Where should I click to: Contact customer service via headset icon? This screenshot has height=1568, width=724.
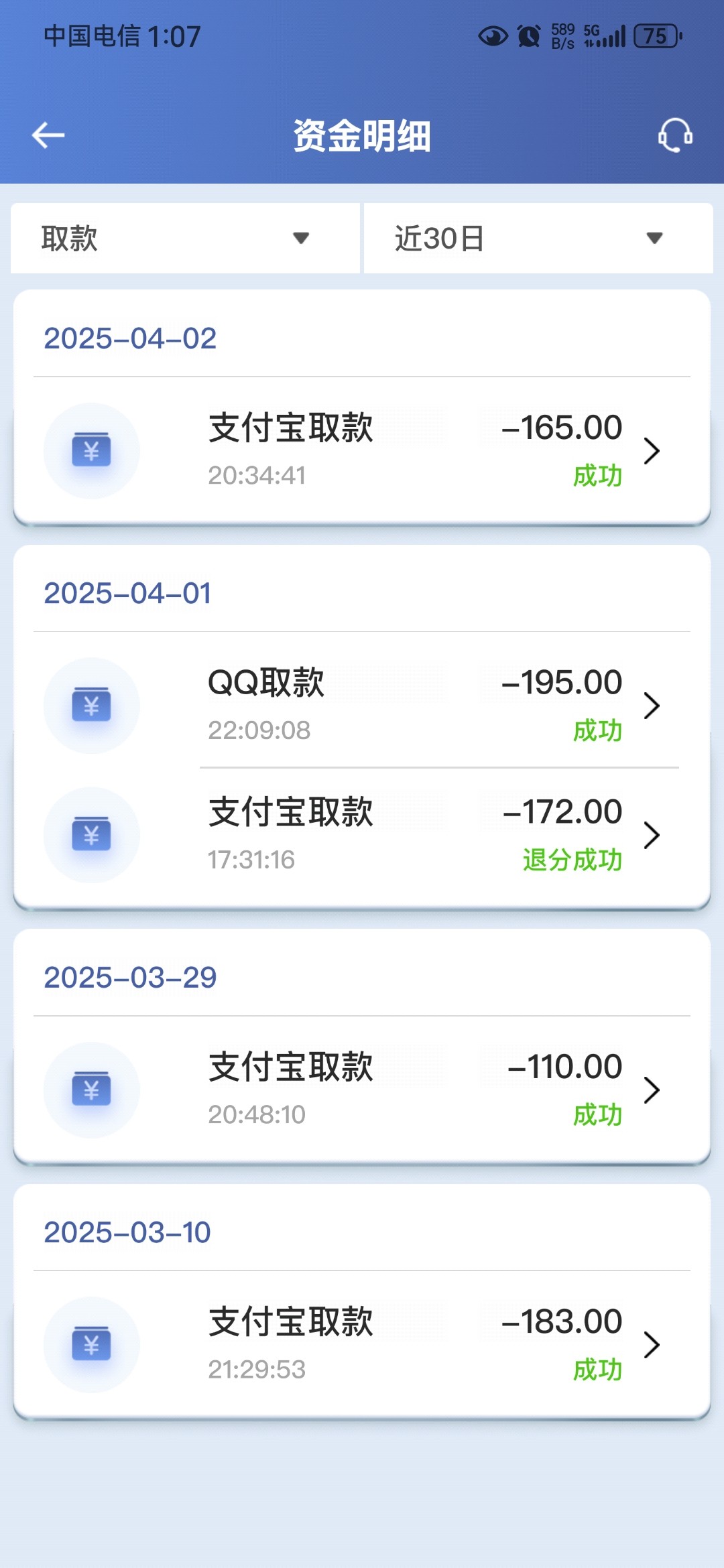(674, 135)
